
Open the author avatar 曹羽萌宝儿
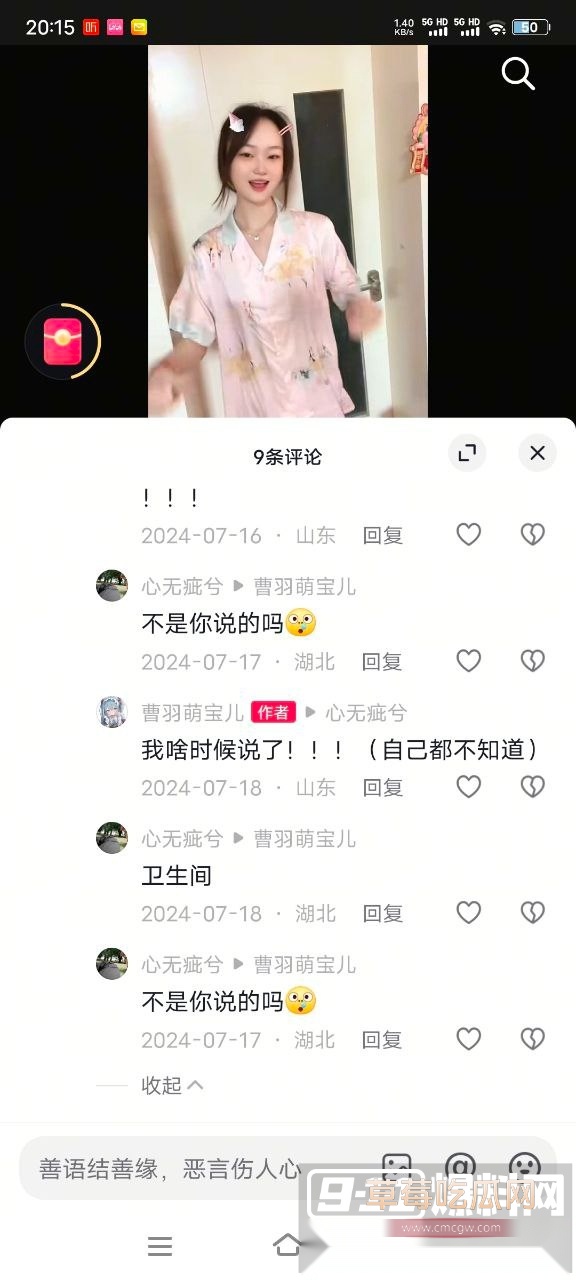click(x=112, y=712)
